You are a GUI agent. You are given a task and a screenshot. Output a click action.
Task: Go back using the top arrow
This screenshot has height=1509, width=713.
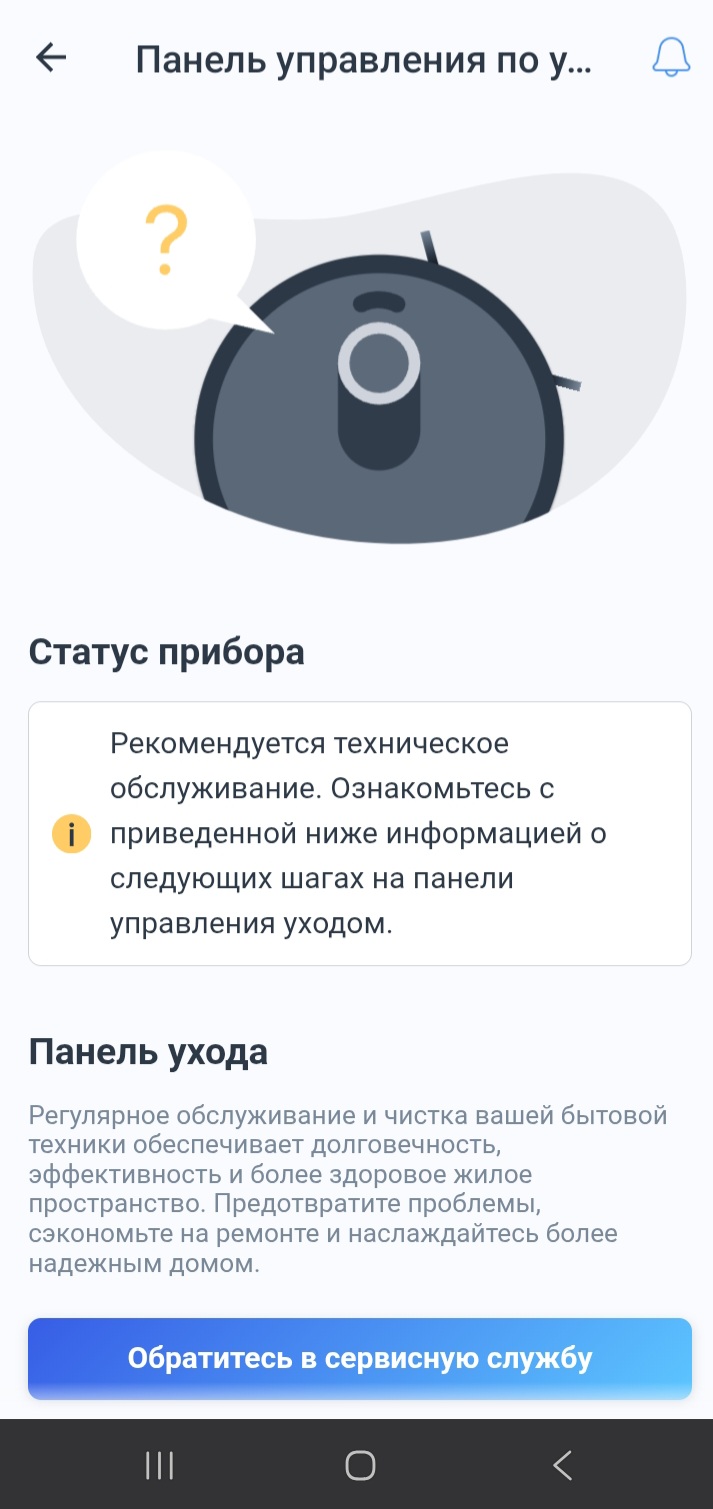pos(51,58)
